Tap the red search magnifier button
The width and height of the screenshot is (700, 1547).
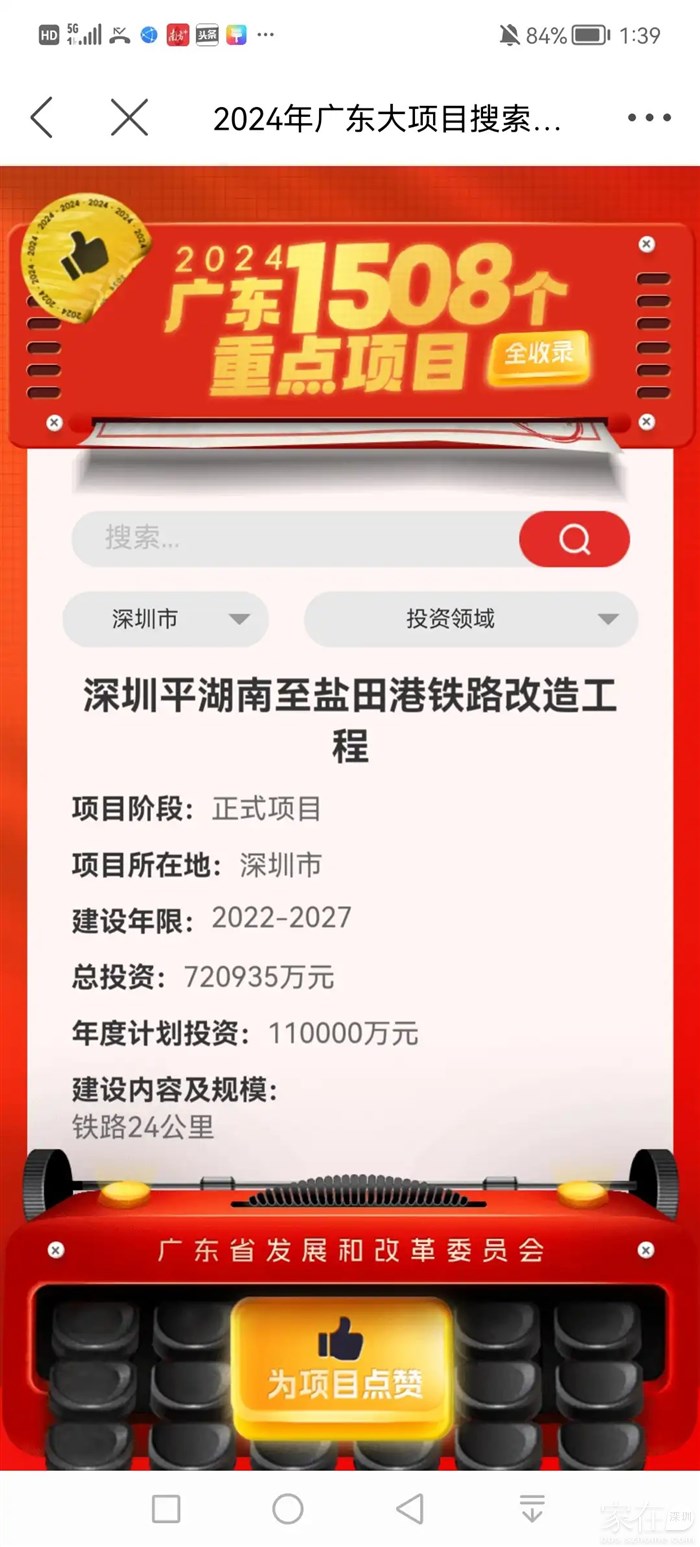point(574,539)
